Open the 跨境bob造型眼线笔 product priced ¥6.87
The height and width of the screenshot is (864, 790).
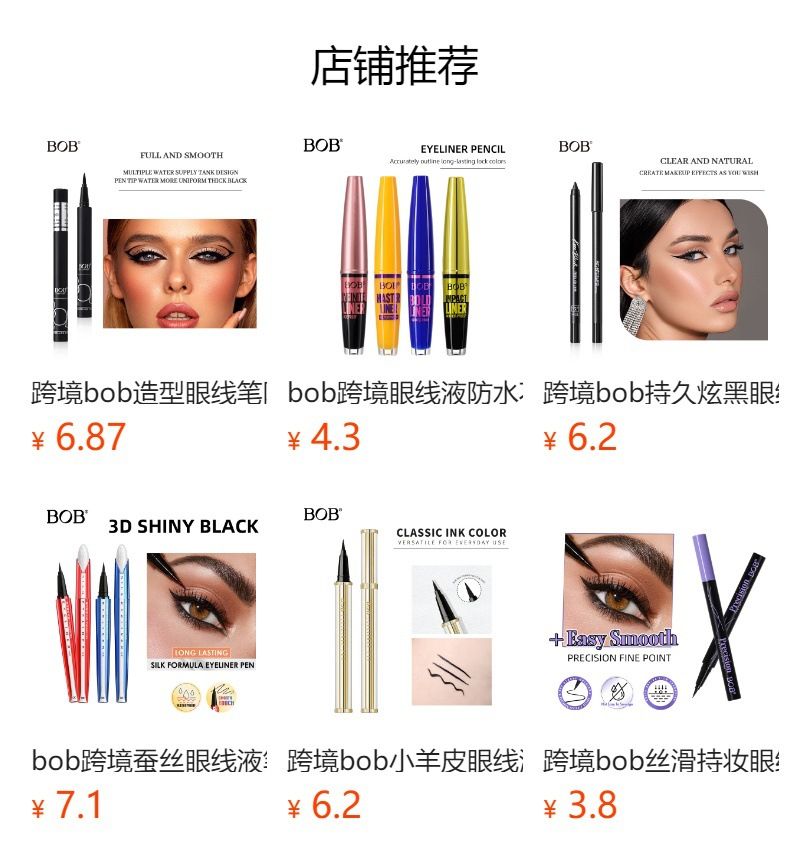pyautogui.click(x=149, y=298)
